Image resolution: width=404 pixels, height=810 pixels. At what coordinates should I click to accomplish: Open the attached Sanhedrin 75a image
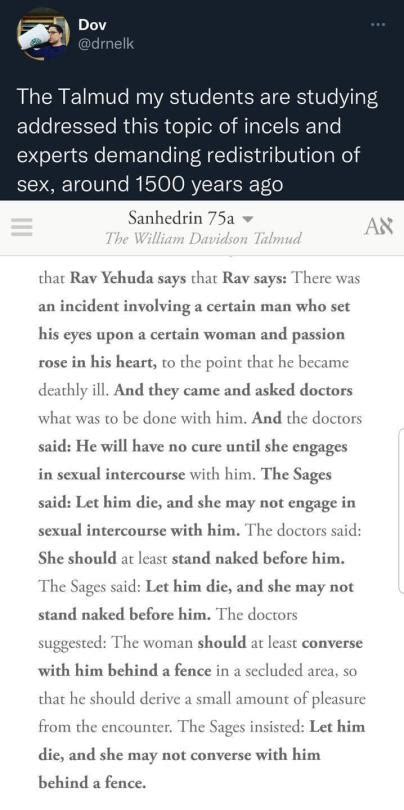[202, 505]
